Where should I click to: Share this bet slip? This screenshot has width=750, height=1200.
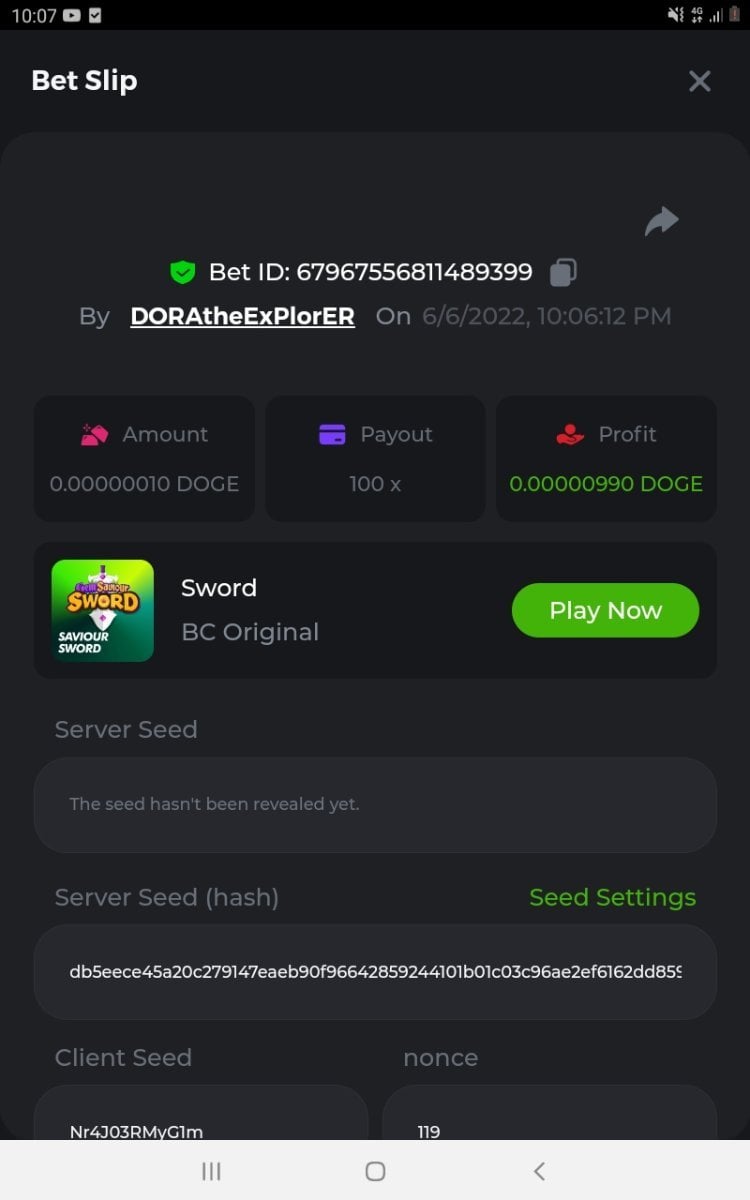click(661, 222)
